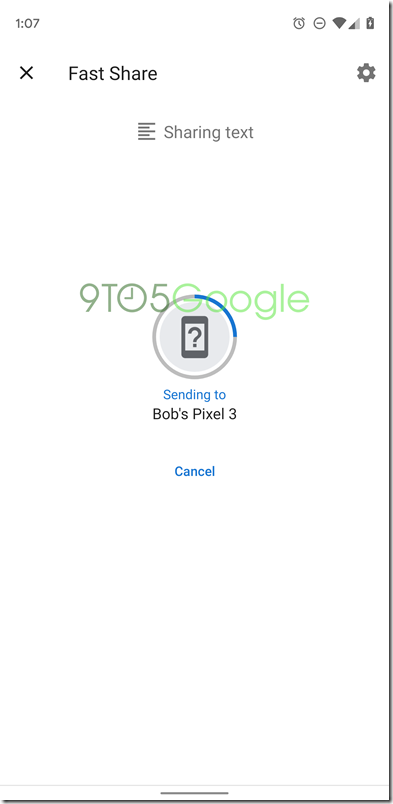Image resolution: width=393 pixels, height=804 pixels.
Task: Cancel sending to Bob's Pixel 3
Action: pyautogui.click(x=194, y=471)
